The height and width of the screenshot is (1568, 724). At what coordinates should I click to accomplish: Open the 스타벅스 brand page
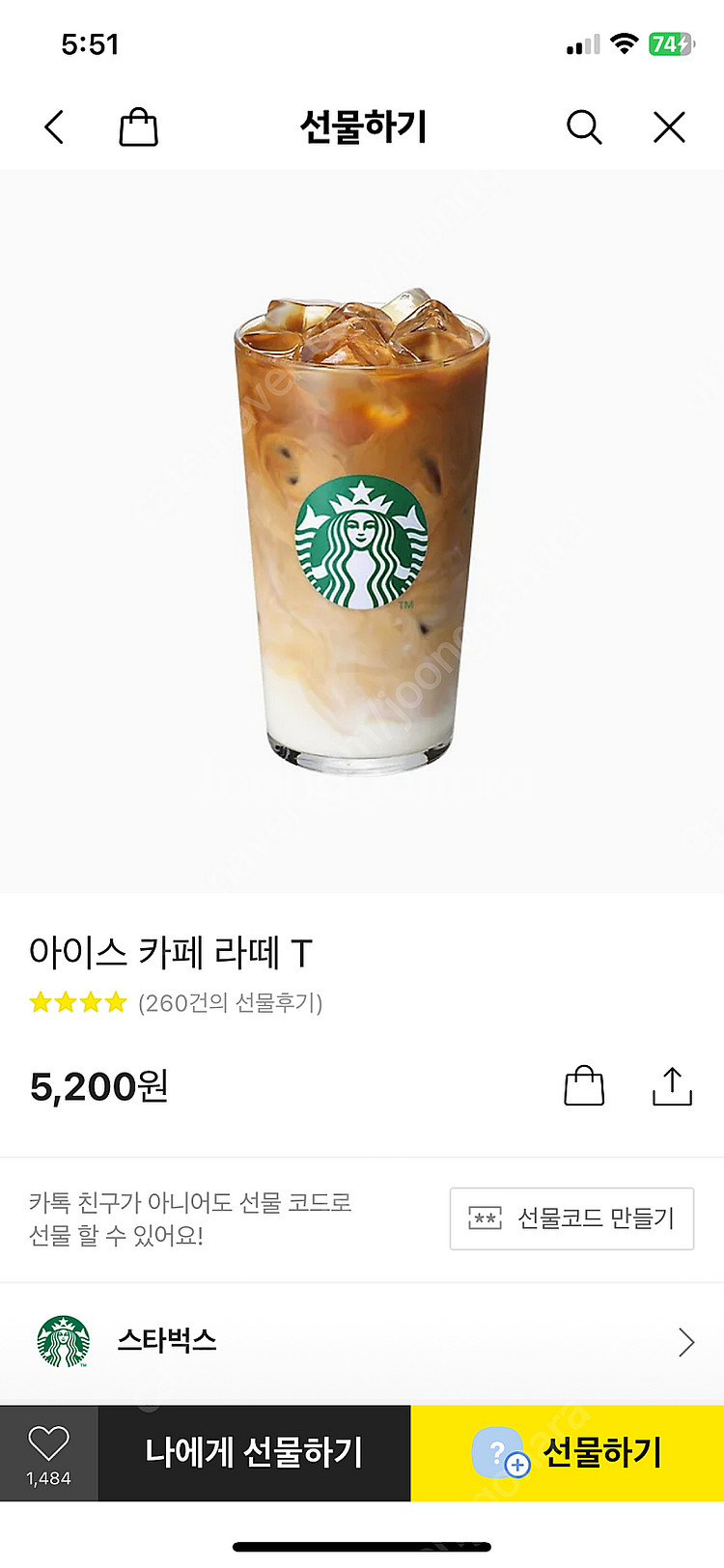pyautogui.click(x=362, y=1342)
